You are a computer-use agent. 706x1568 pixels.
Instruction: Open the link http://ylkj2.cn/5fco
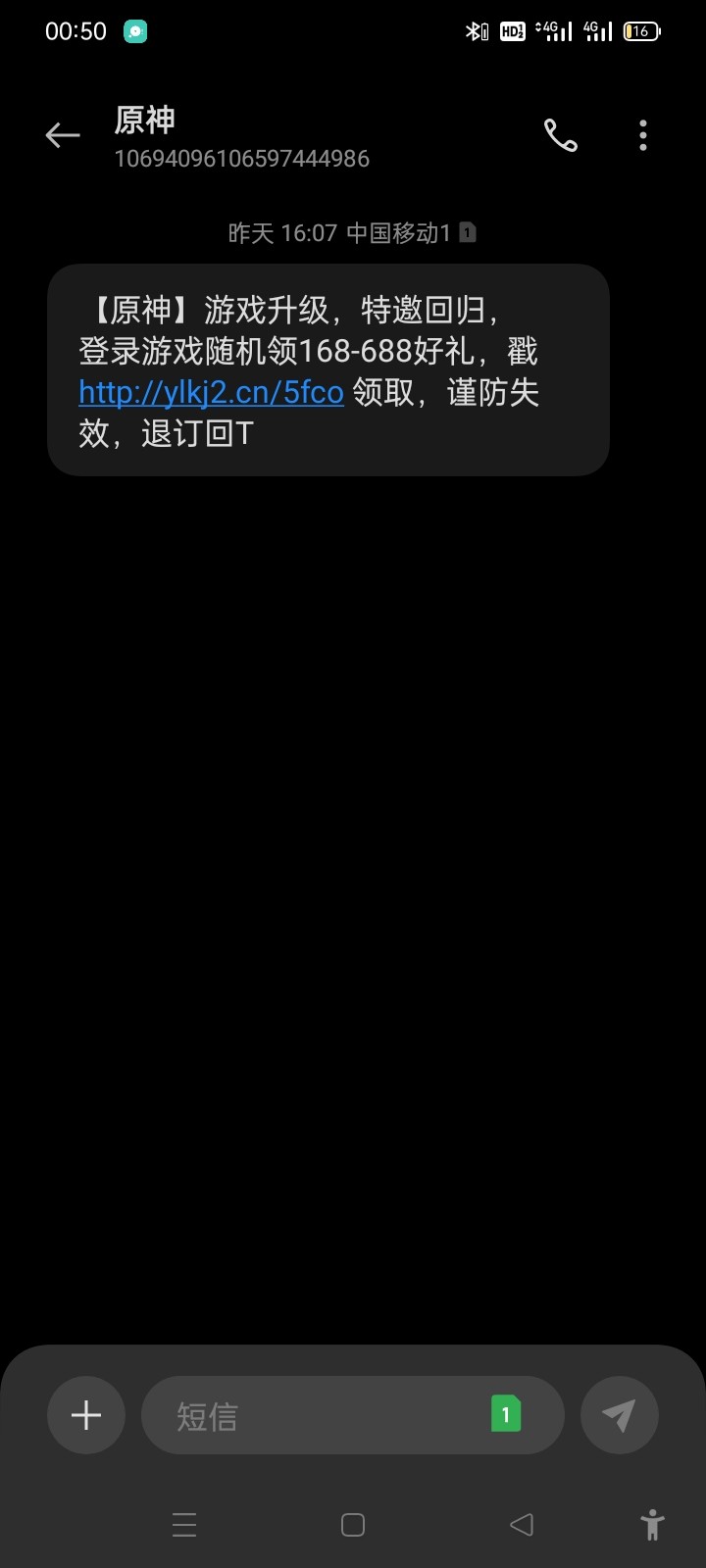point(210,392)
